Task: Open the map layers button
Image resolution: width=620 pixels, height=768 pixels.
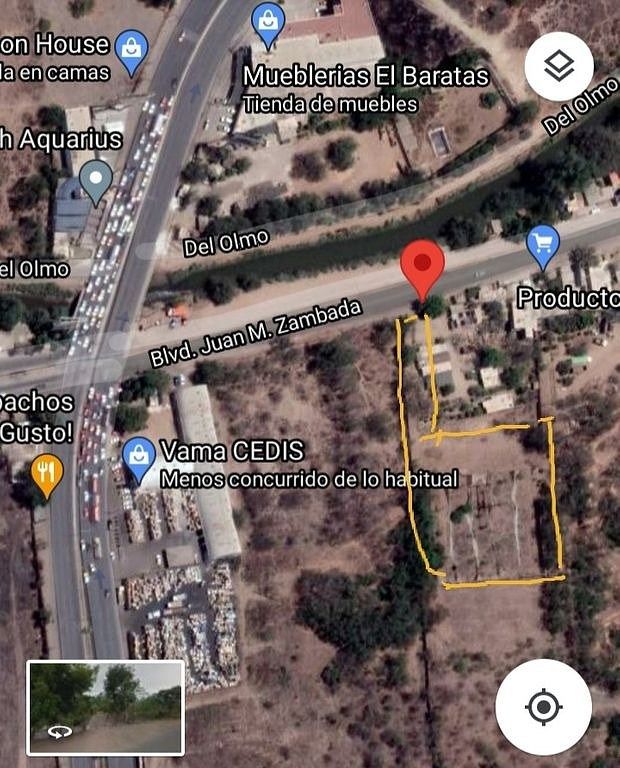Action: (x=559, y=67)
